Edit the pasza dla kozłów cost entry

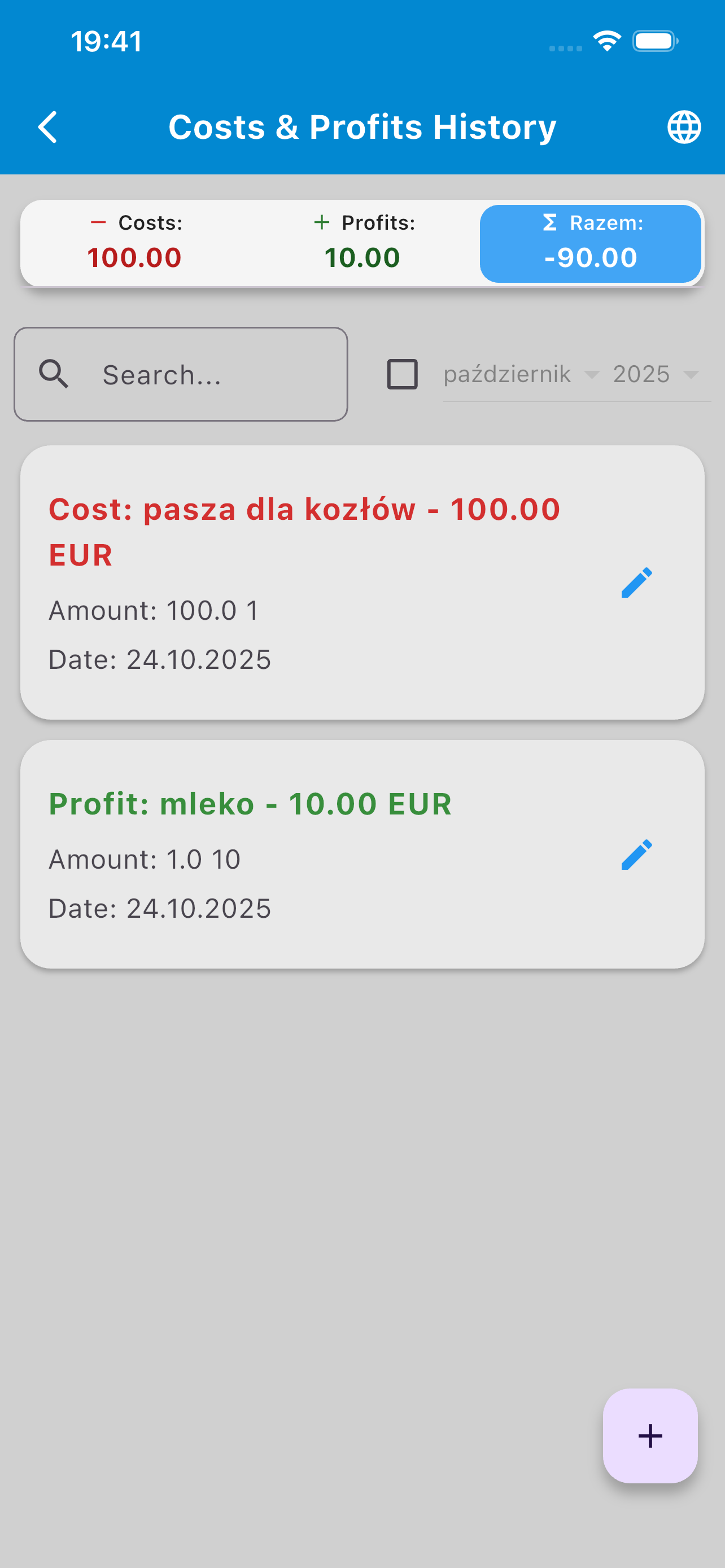point(636,582)
